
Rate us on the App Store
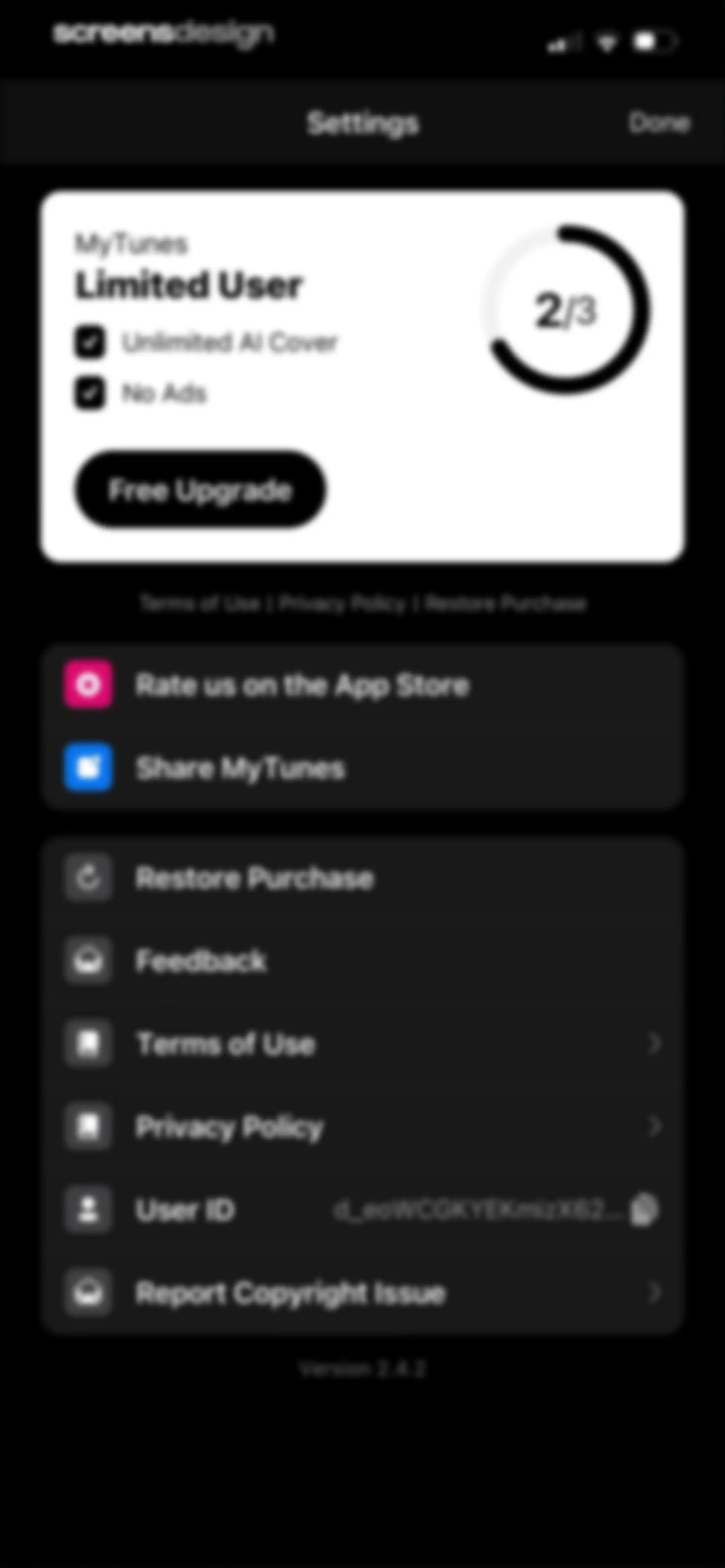click(x=363, y=685)
